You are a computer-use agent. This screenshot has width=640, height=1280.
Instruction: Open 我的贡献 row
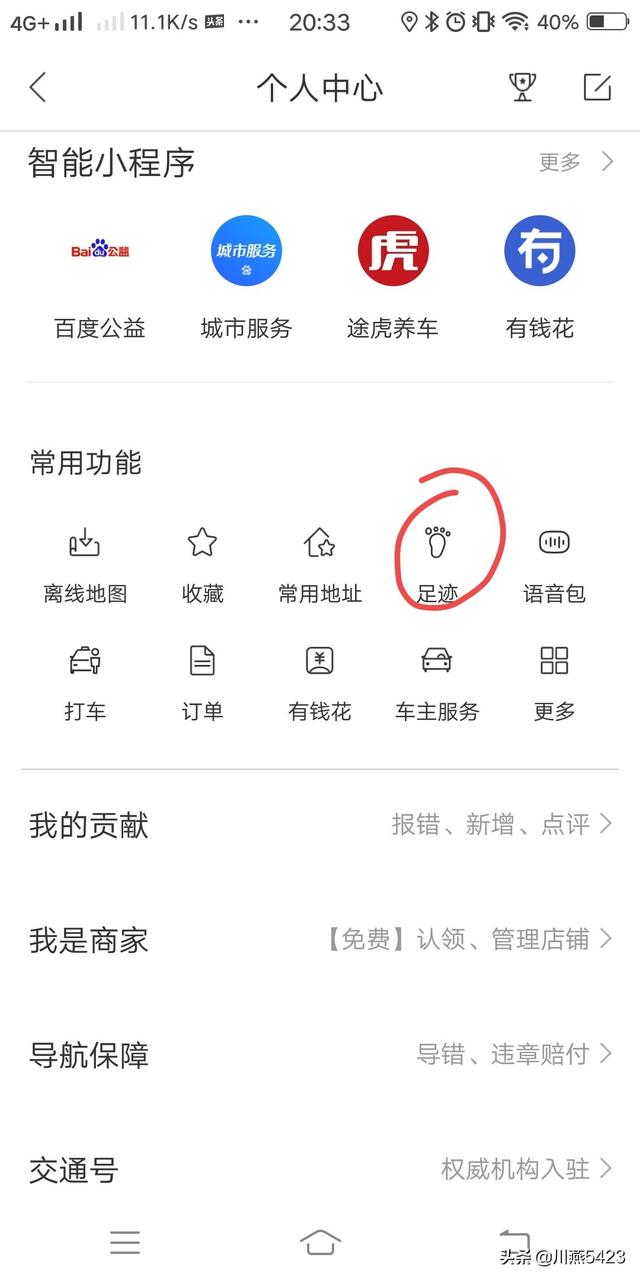320,825
